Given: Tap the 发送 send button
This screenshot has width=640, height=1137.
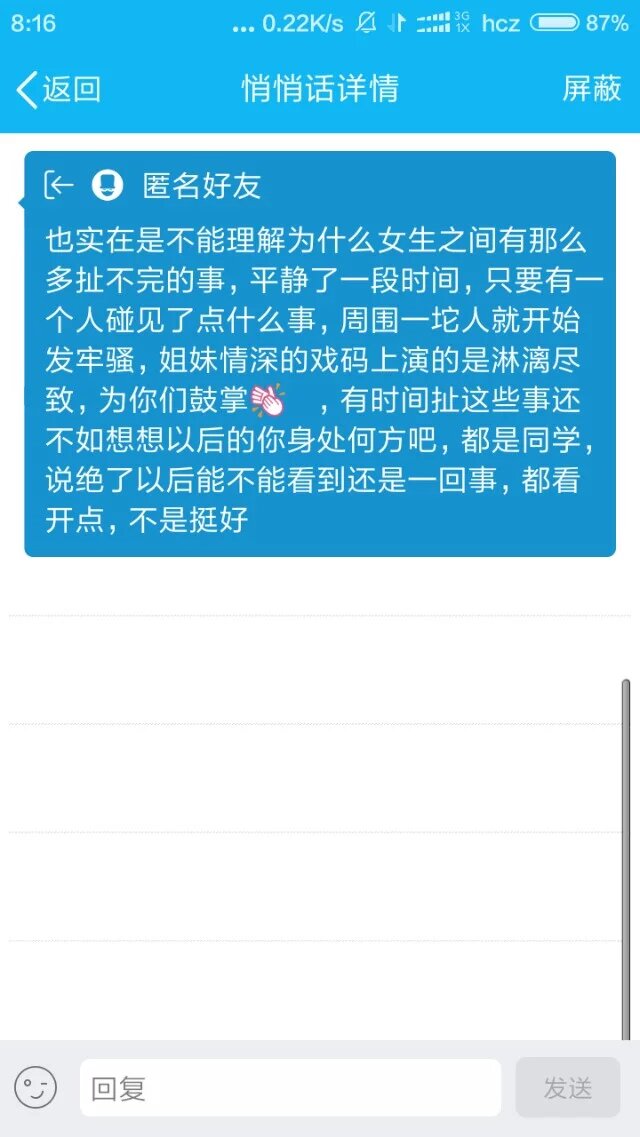Looking at the screenshot, I should (567, 1088).
